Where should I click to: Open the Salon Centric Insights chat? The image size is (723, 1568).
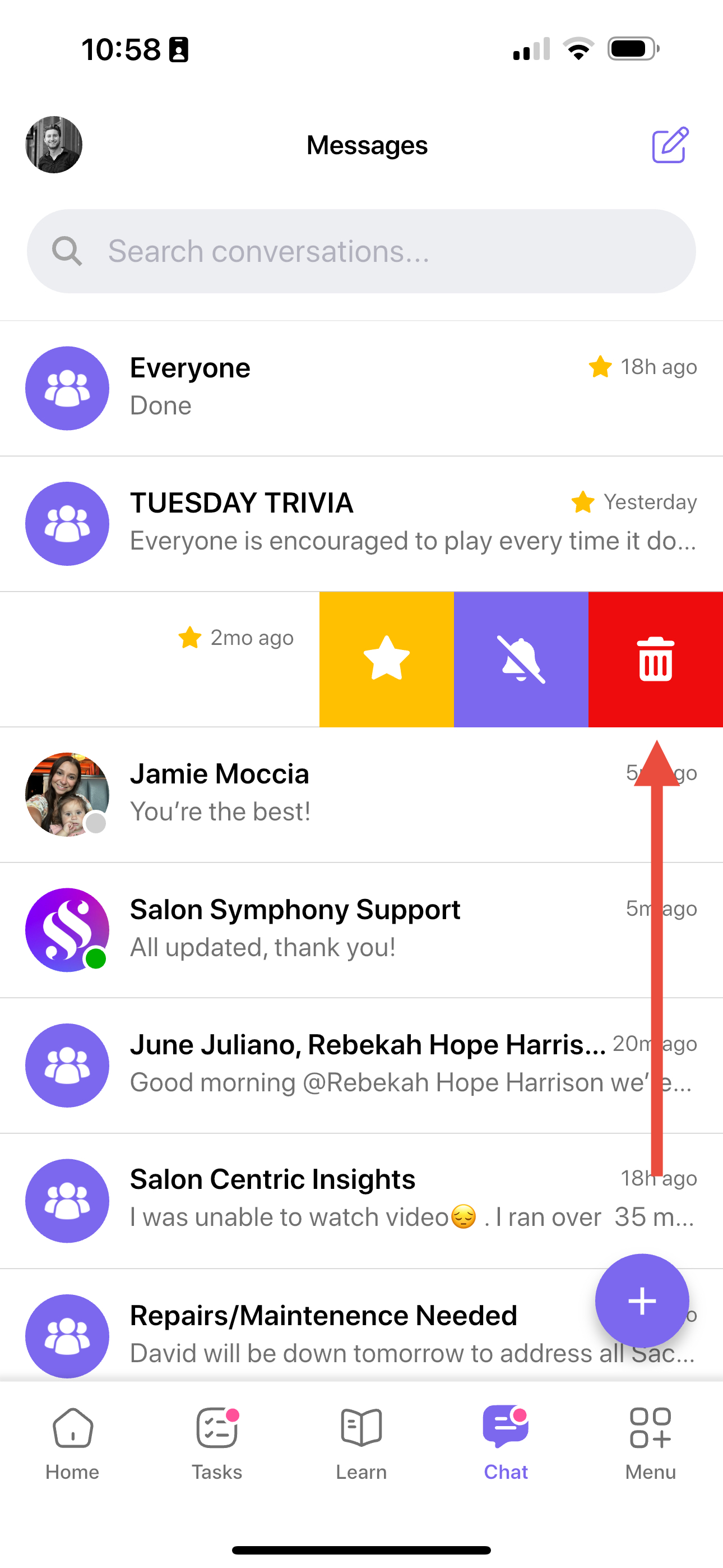coord(361,1201)
